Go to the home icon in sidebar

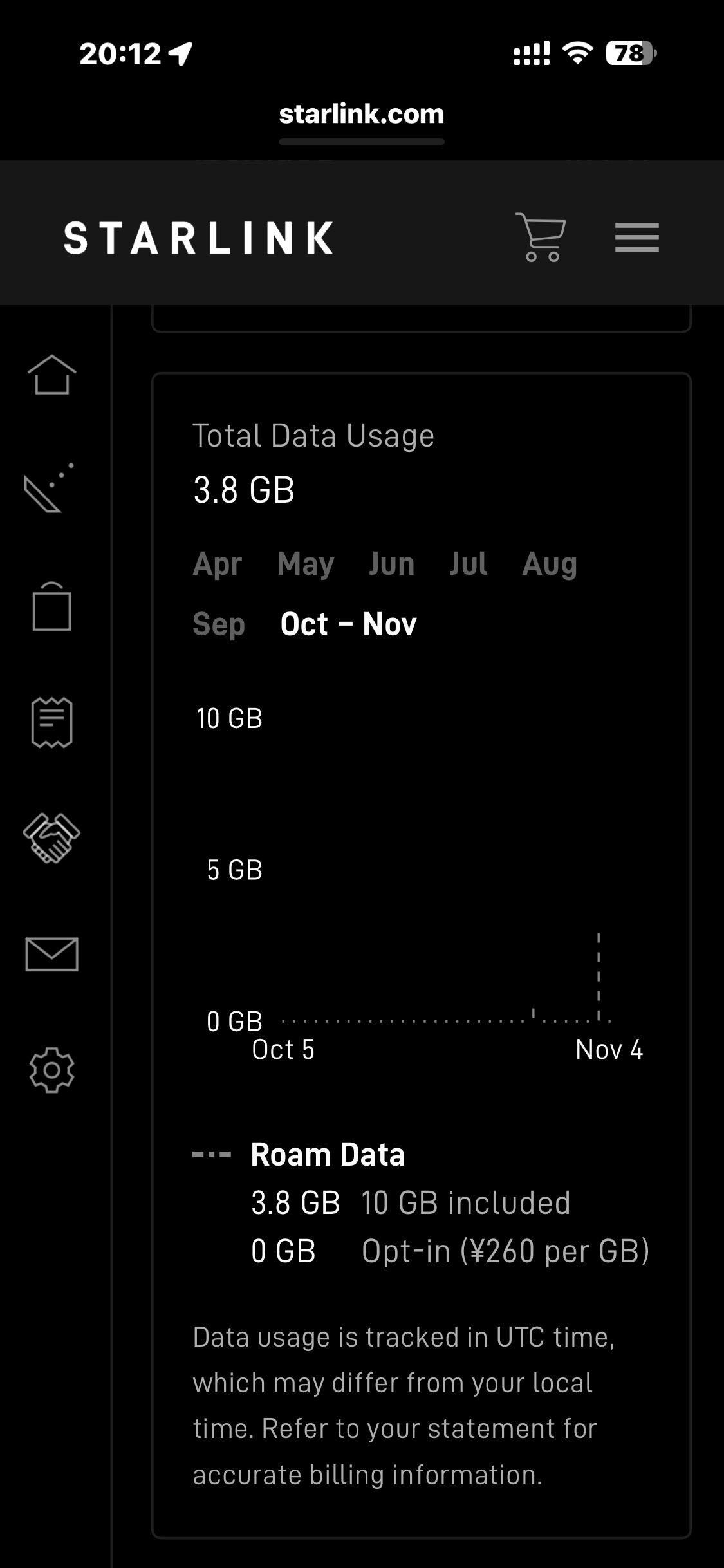click(51, 375)
